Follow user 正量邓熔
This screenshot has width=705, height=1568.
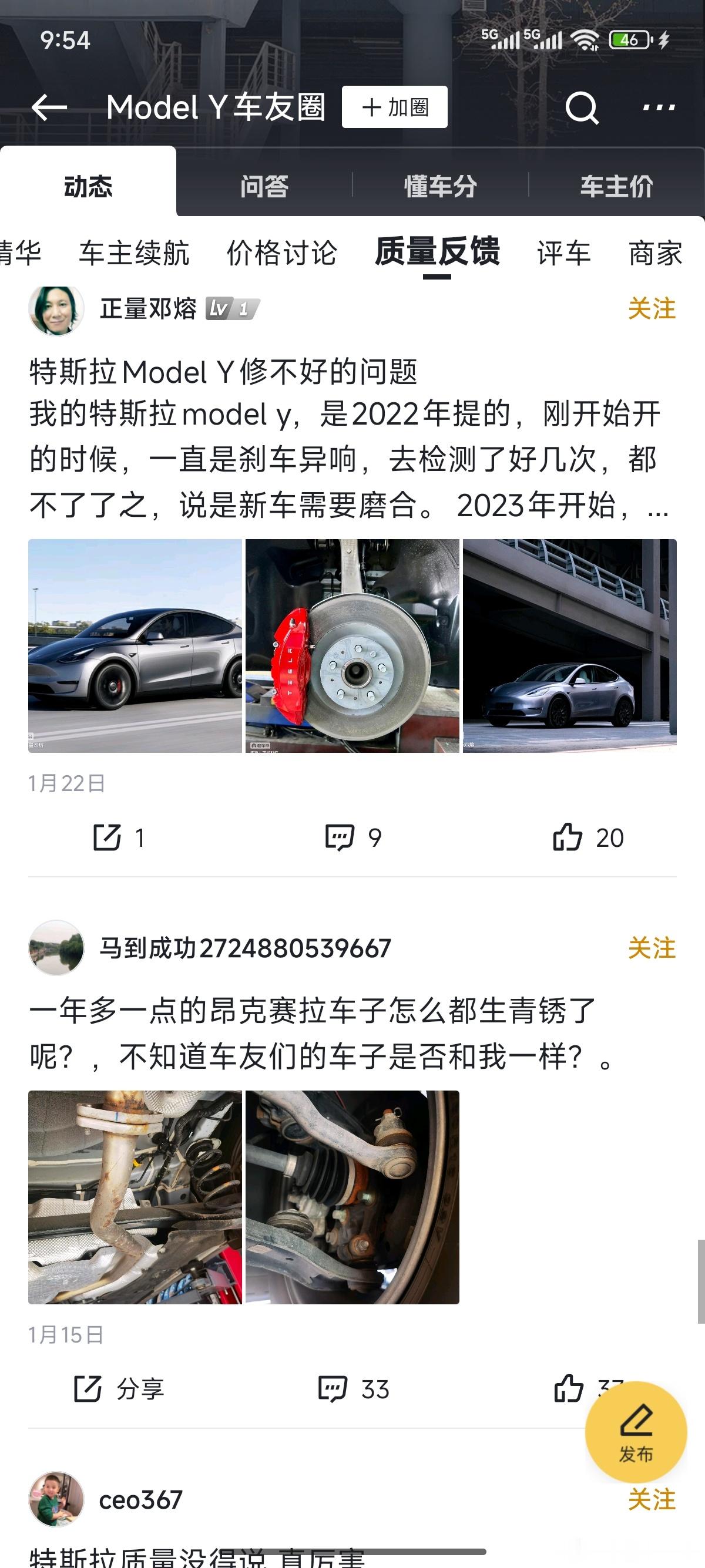coord(652,309)
